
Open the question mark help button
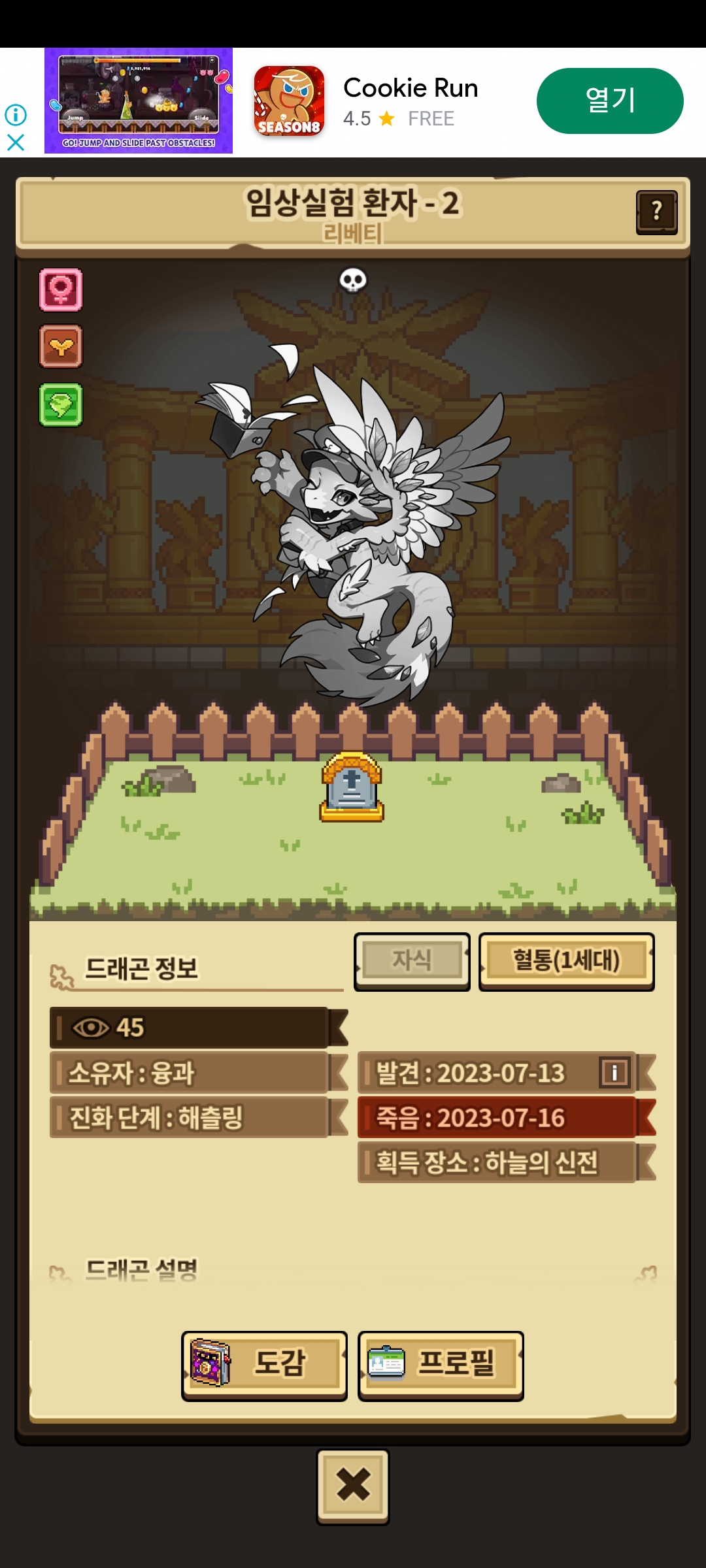(x=656, y=212)
